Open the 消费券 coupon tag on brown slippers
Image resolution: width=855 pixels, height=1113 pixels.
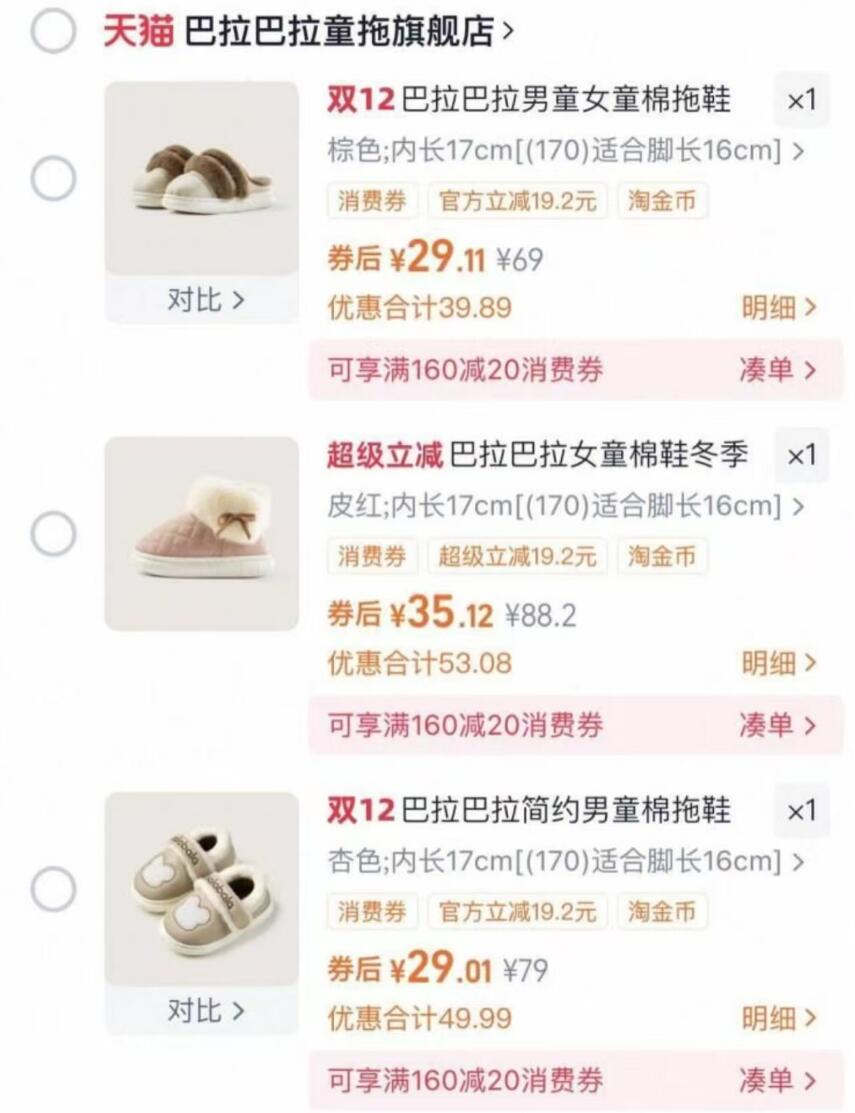click(371, 200)
